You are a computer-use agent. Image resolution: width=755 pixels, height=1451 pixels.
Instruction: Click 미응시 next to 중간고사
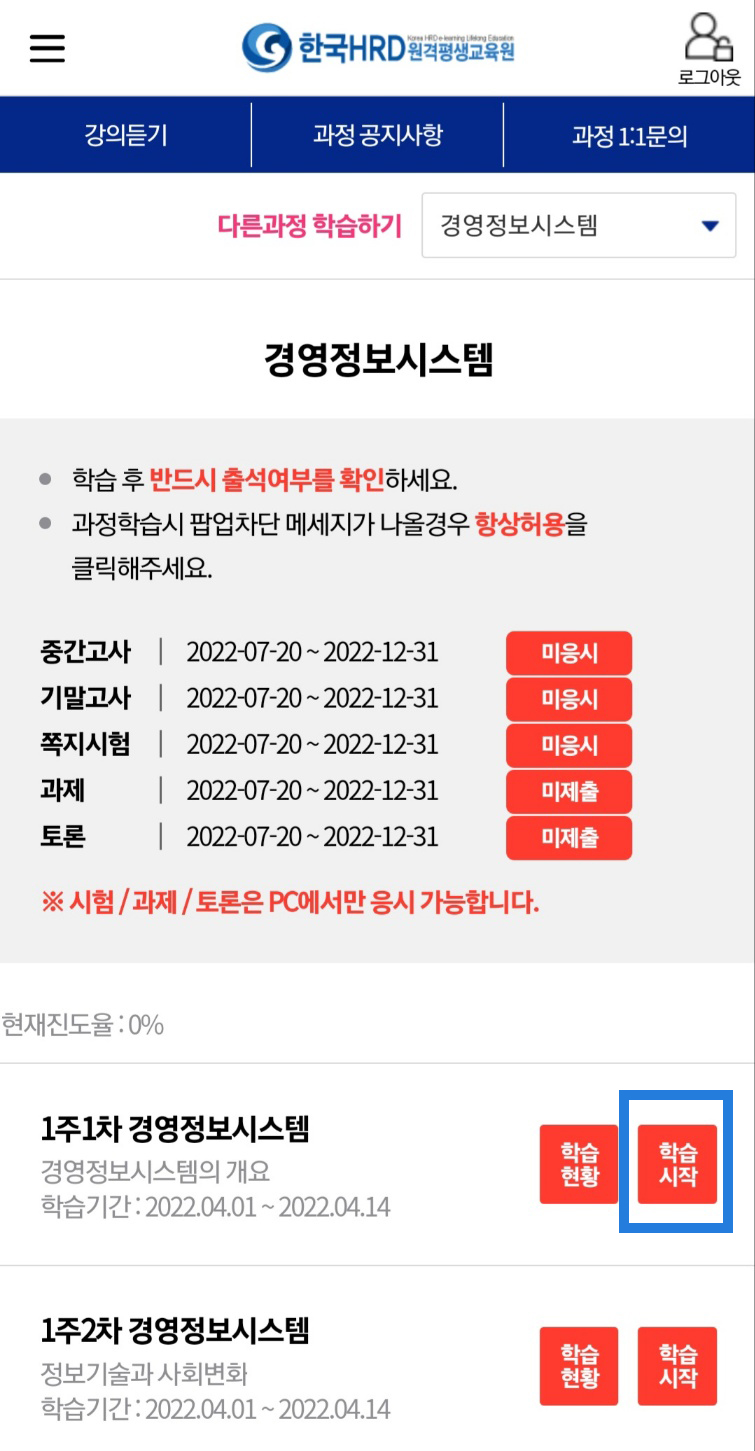coord(569,652)
